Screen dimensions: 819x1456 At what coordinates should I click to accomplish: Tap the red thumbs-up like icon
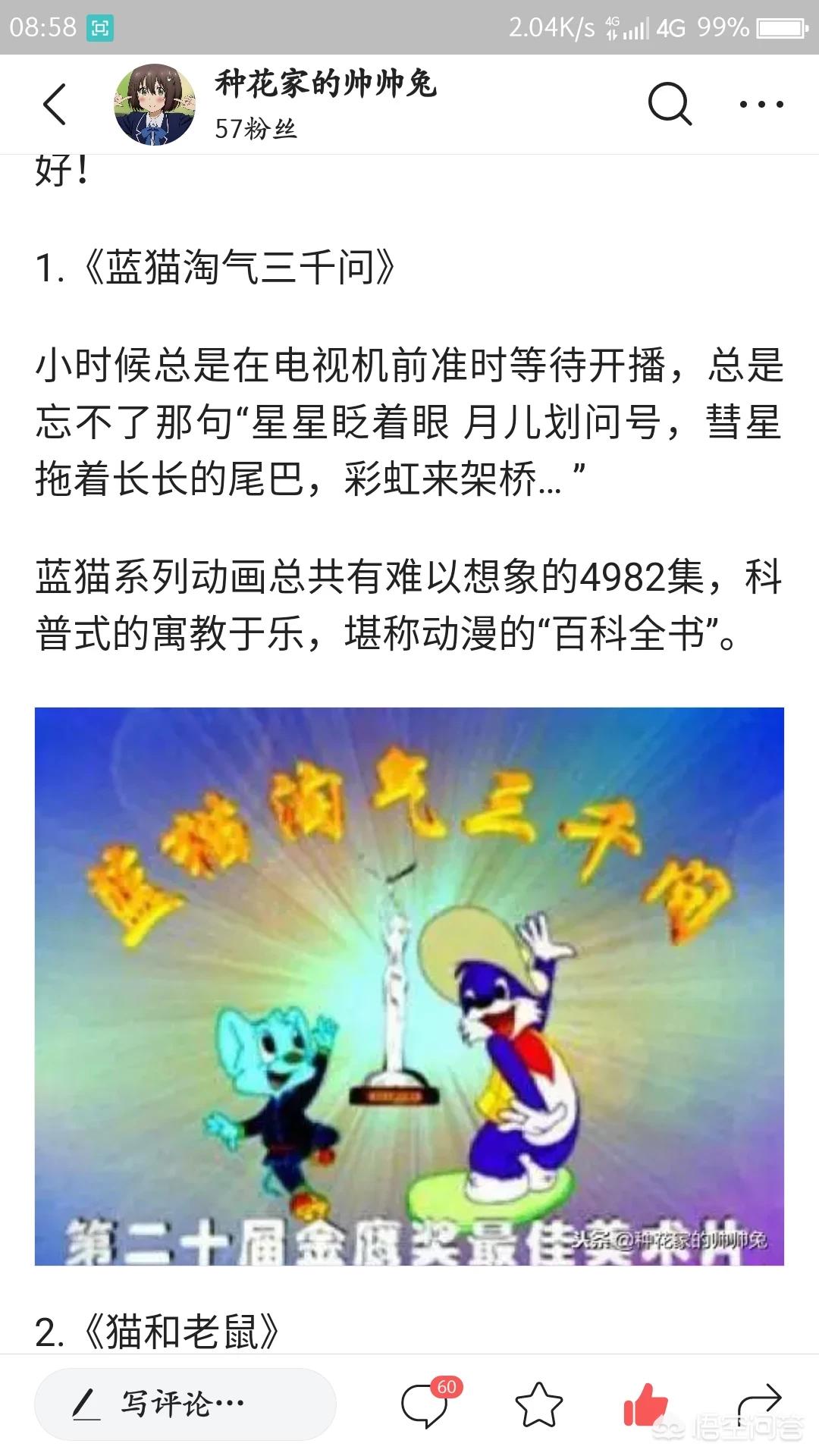coord(645,1404)
